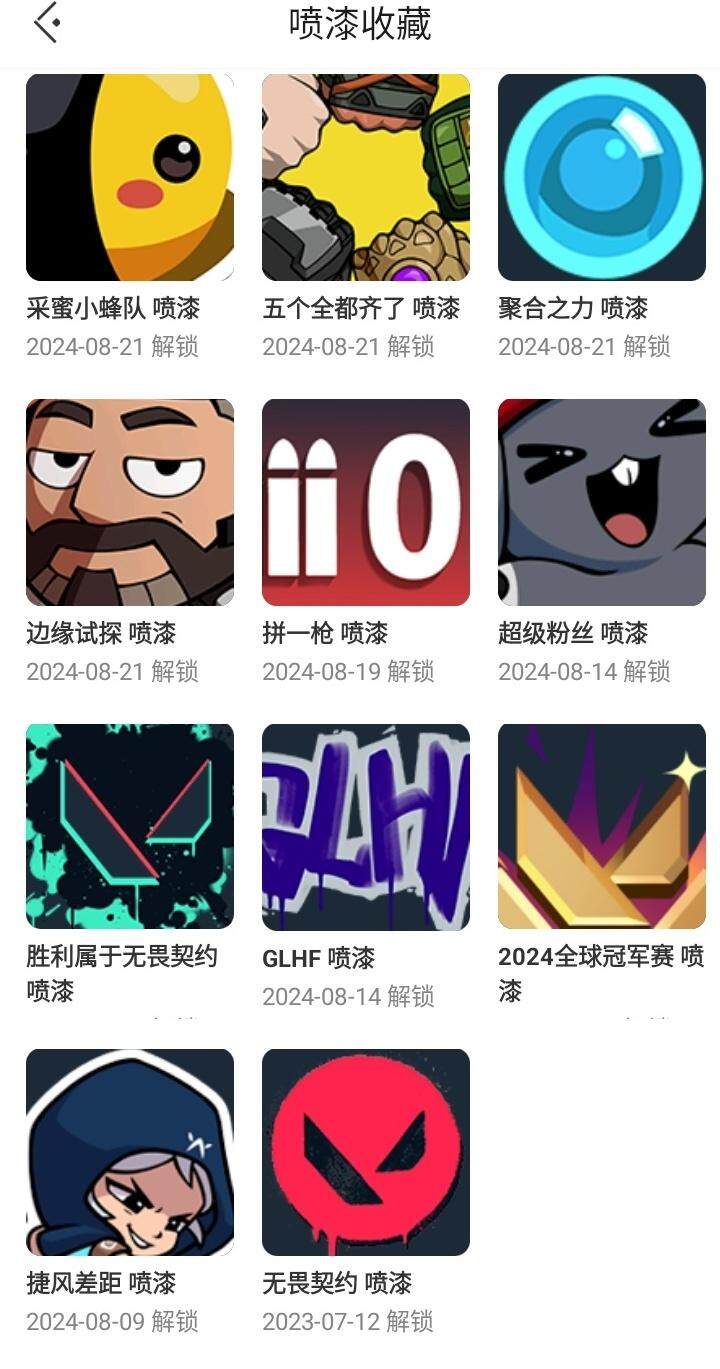Screen dimensions: 720x1369
Task: Open the 采蜜小蜂队 喷漆 tile
Action: (130, 178)
